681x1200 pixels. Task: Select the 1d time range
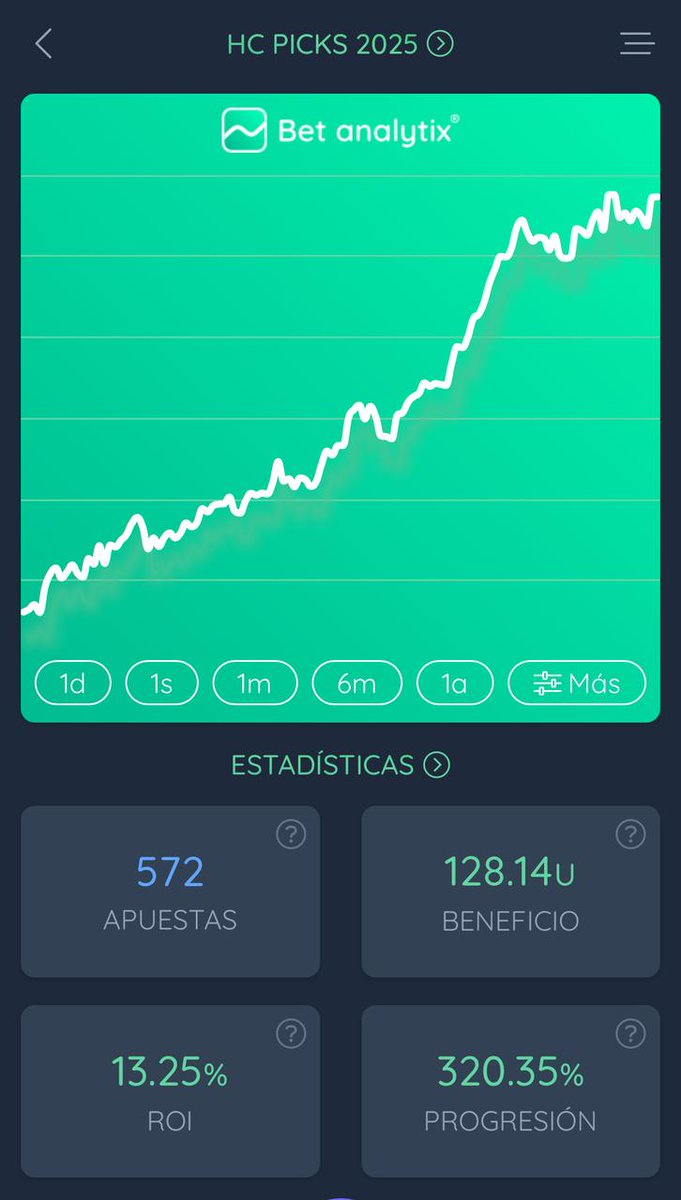point(72,684)
